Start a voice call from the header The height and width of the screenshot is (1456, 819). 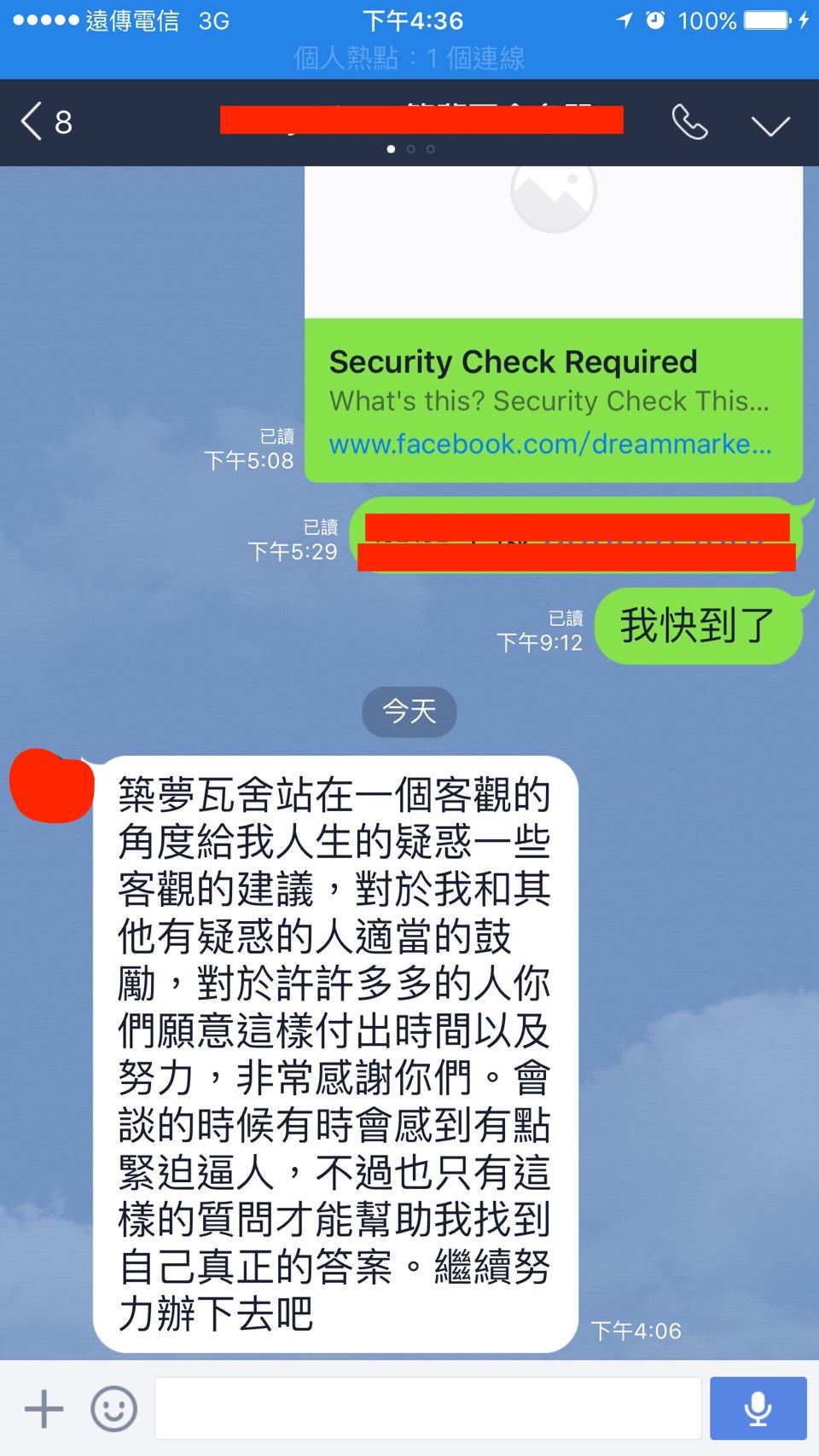click(x=689, y=122)
